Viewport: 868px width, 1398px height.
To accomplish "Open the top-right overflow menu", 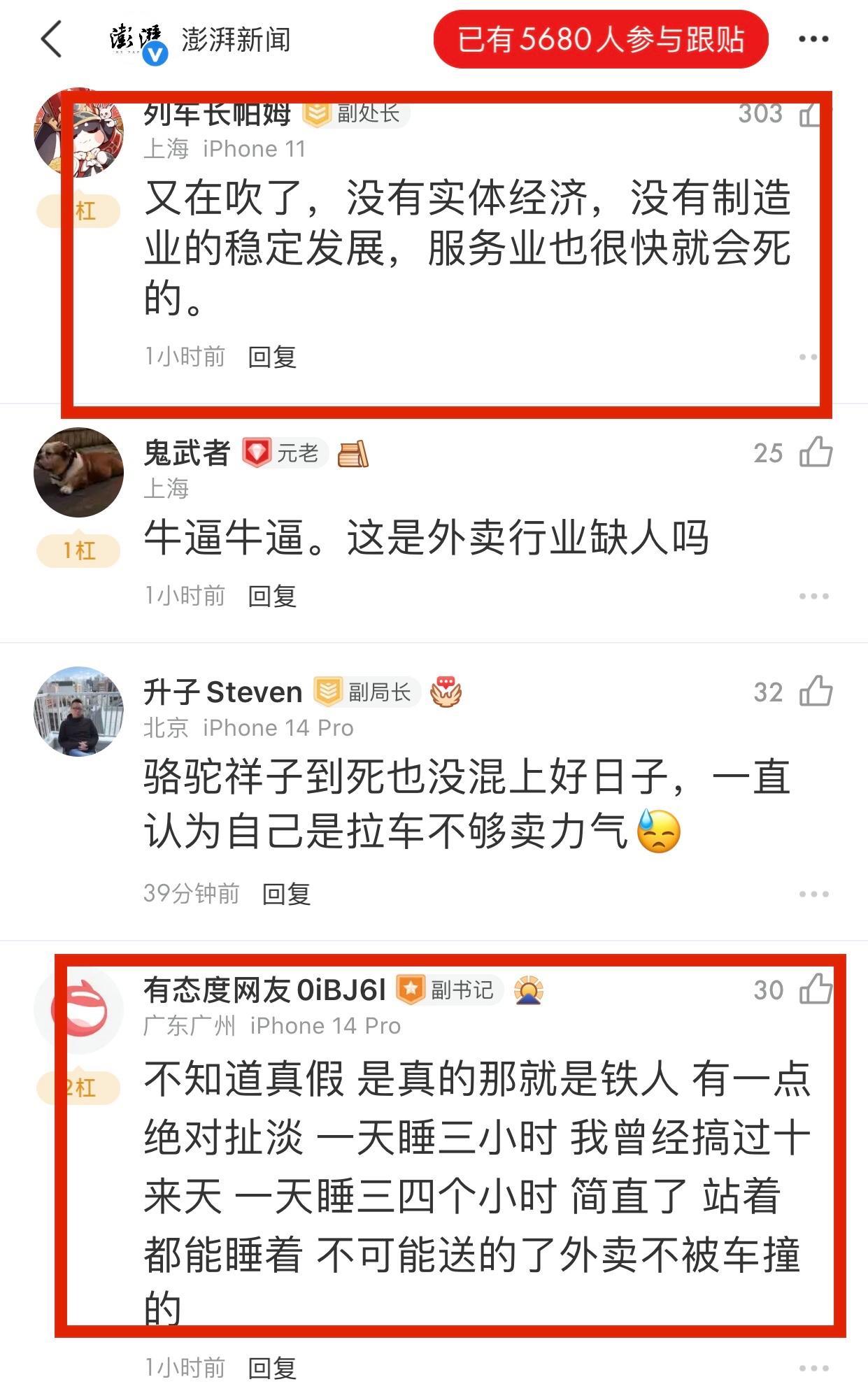I will coord(813,40).
